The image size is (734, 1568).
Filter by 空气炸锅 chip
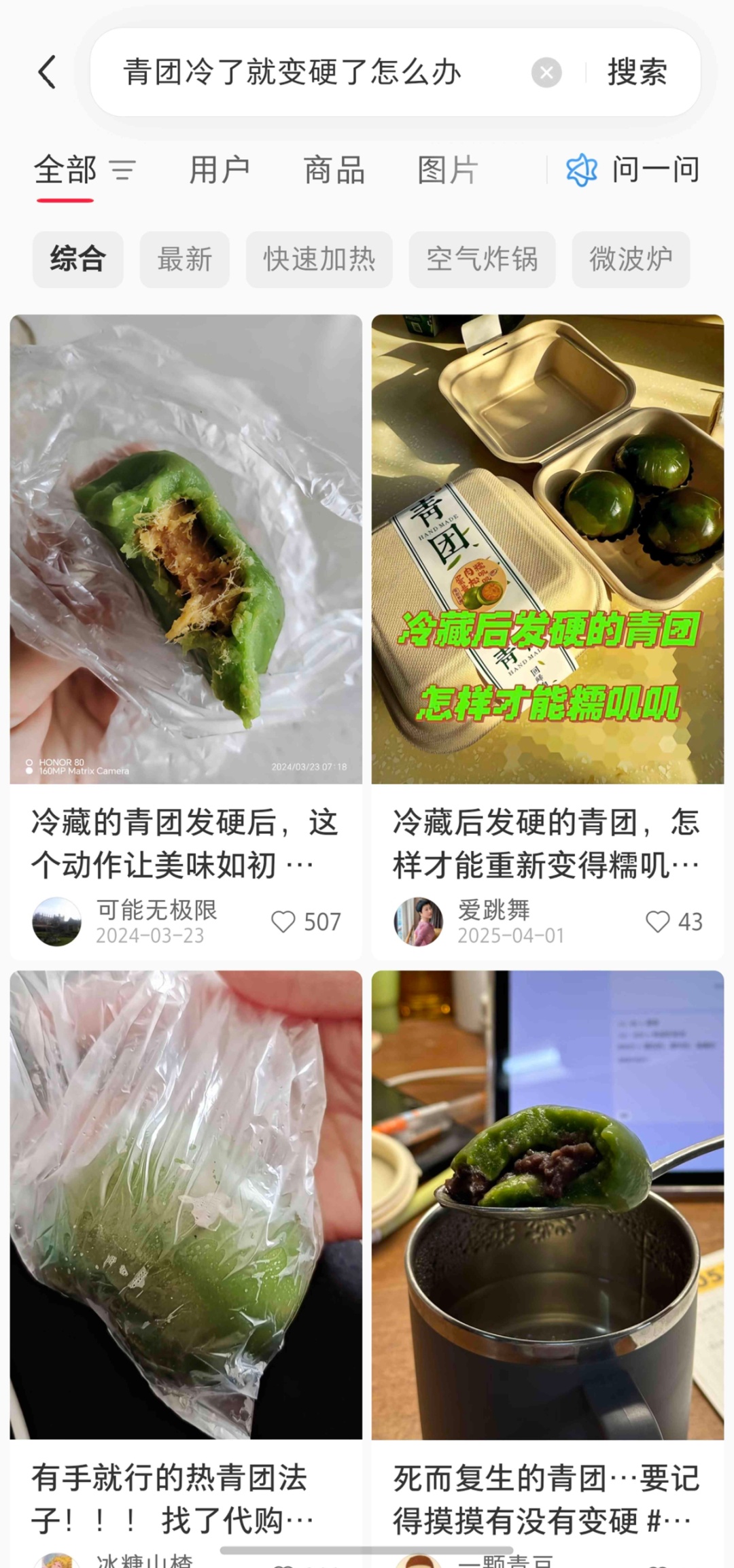point(482,259)
